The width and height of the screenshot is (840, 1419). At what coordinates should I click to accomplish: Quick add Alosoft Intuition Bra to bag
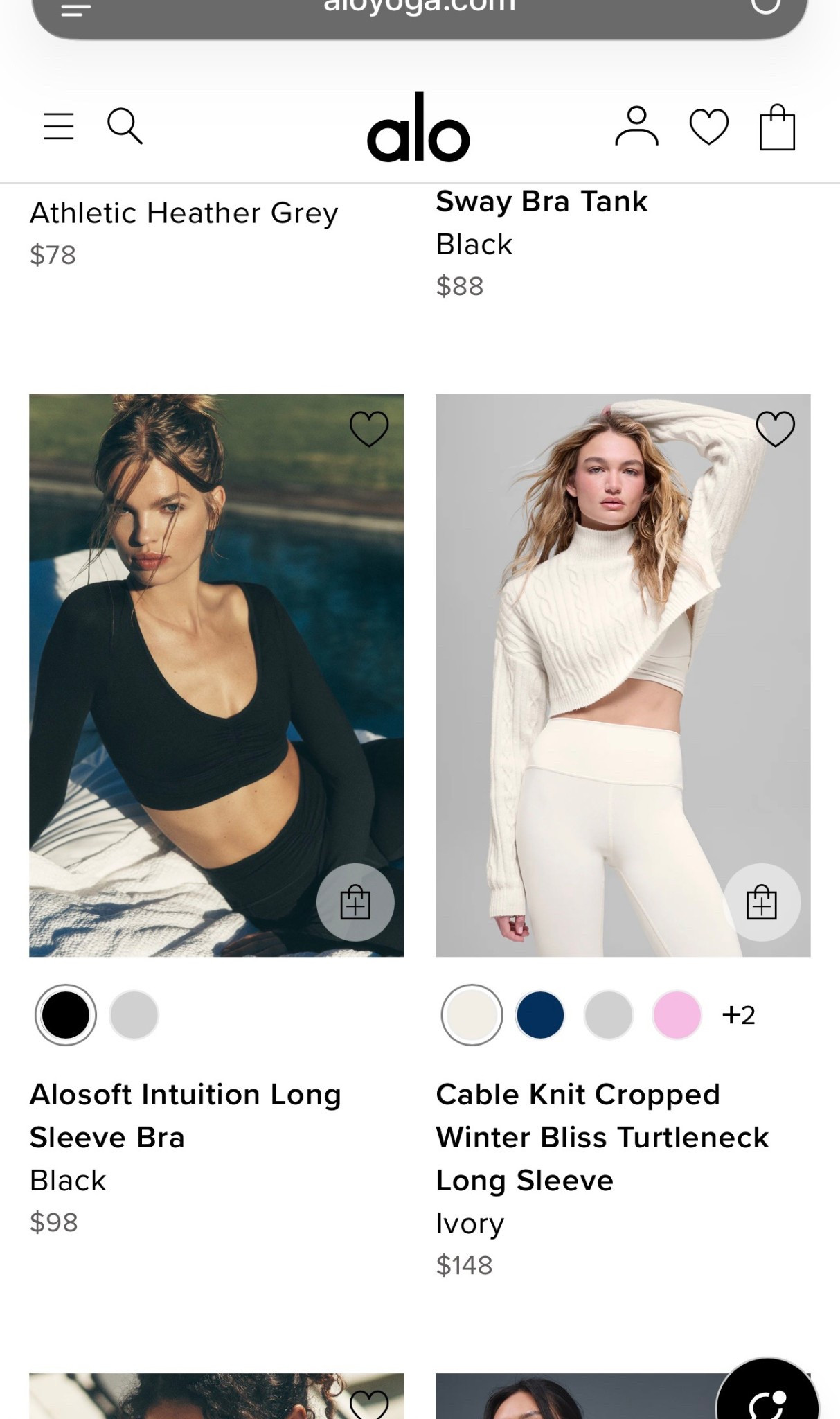point(355,902)
